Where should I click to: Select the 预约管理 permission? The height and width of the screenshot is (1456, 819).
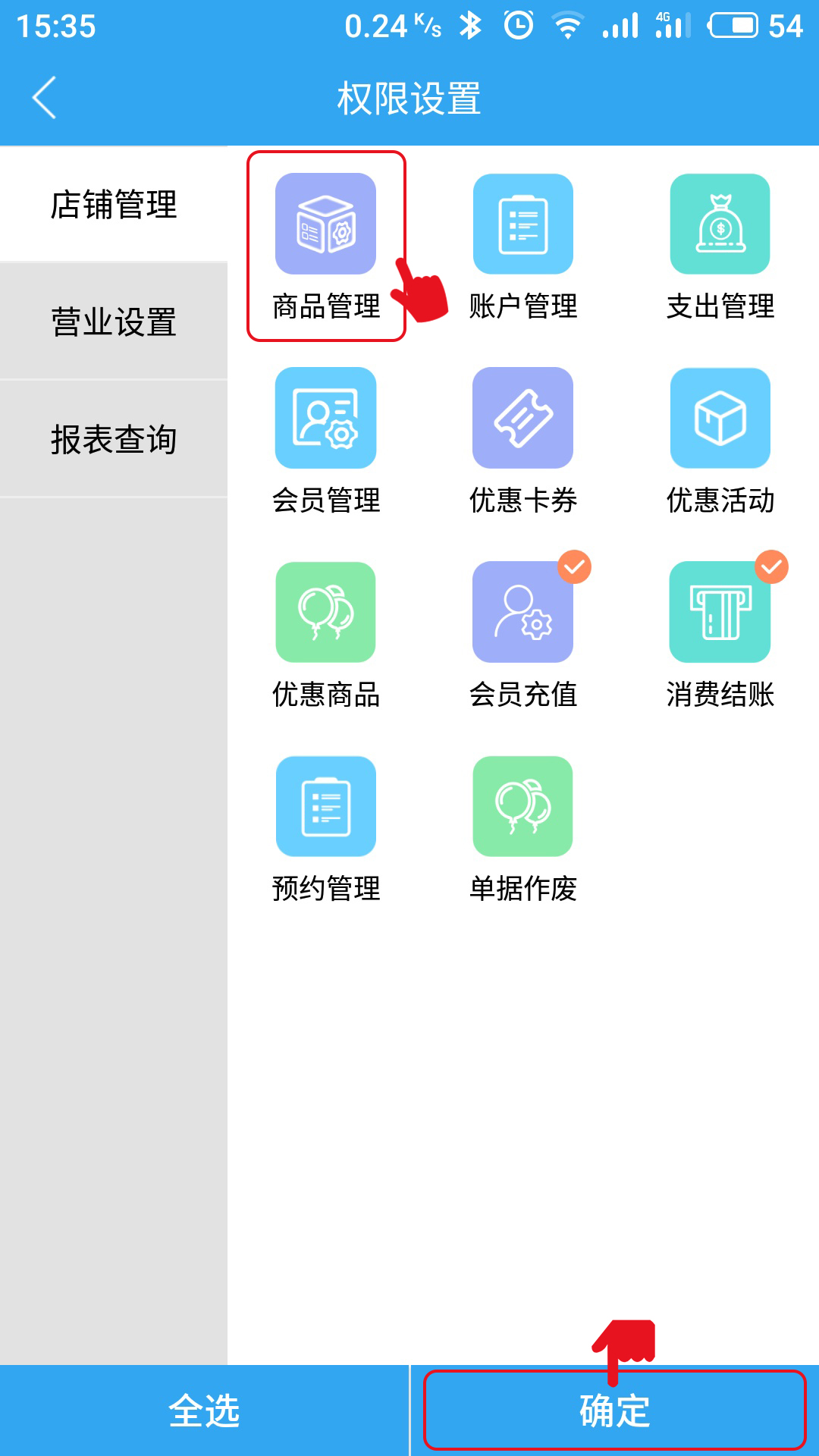click(326, 829)
